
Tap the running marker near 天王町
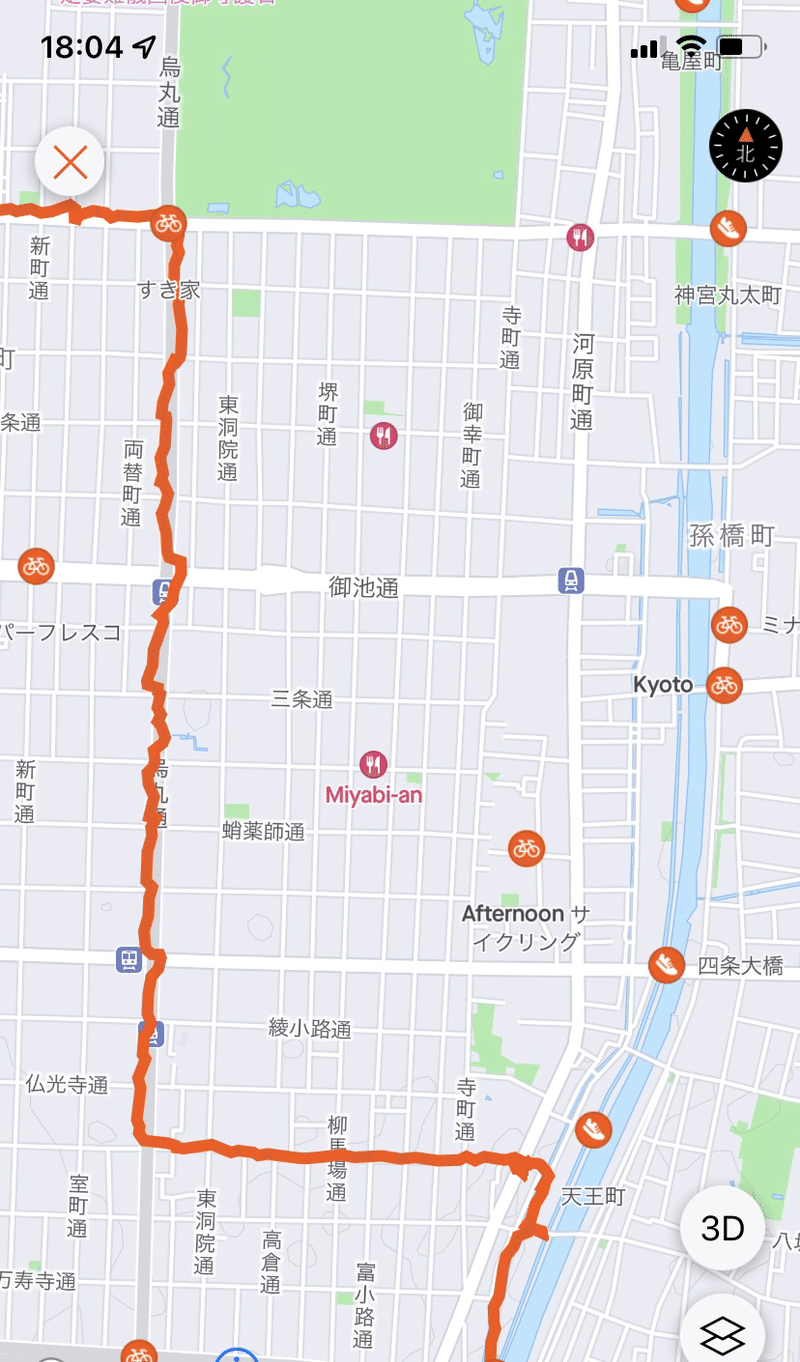click(x=594, y=1130)
